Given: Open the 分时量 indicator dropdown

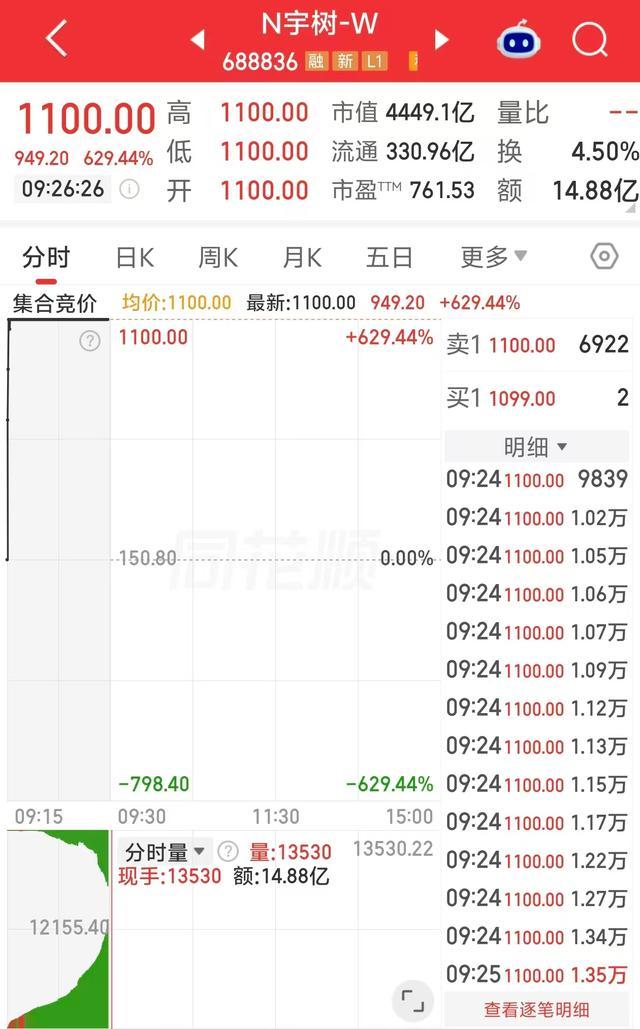Looking at the screenshot, I should click(x=164, y=852).
